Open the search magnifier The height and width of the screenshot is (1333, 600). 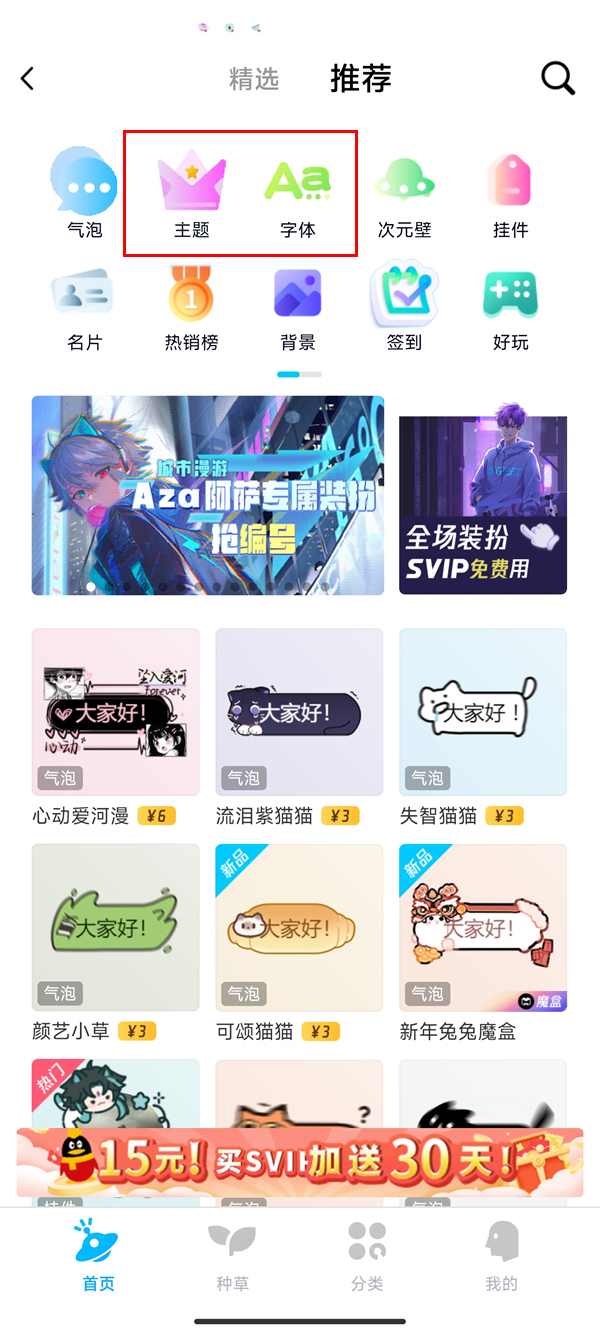pos(558,78)
